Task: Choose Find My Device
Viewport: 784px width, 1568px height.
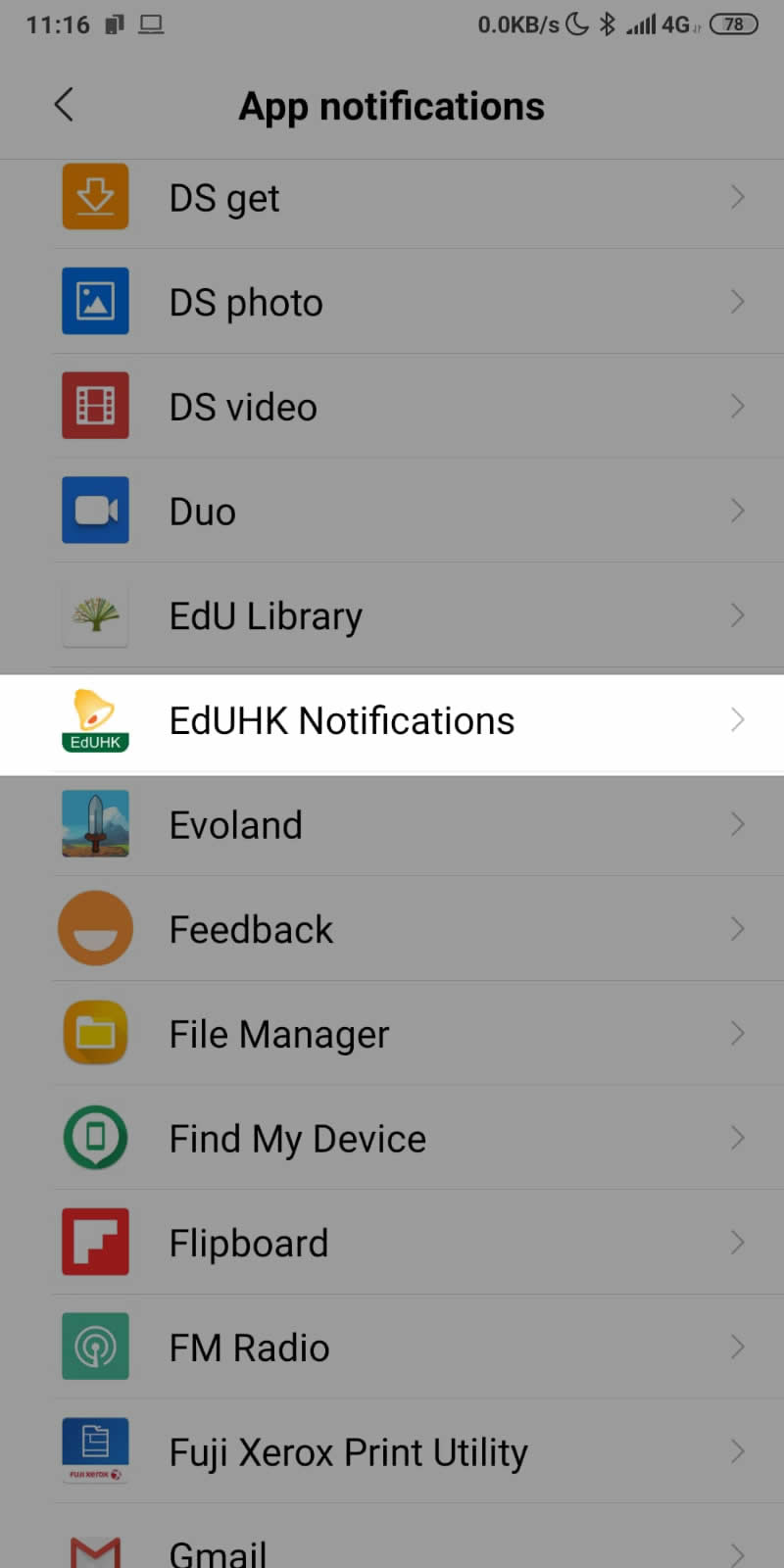Action: pyautogui.click(x=392, y=1138)
